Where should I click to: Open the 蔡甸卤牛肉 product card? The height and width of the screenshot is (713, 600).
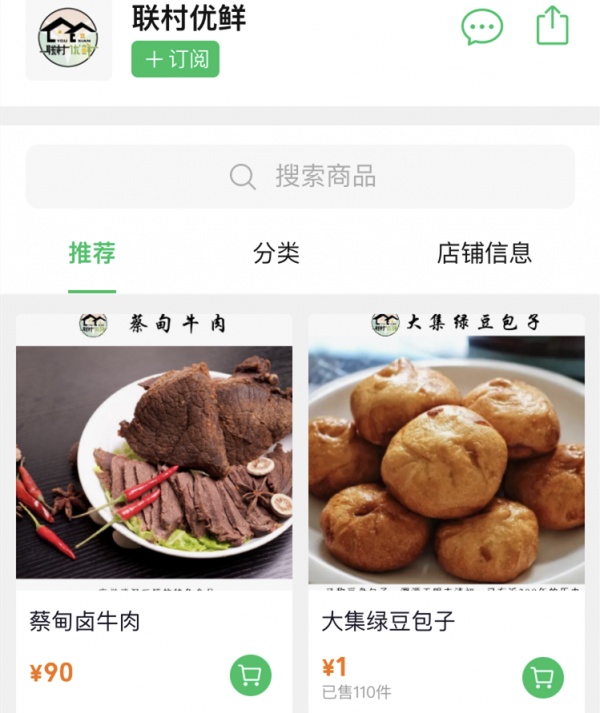154,460
